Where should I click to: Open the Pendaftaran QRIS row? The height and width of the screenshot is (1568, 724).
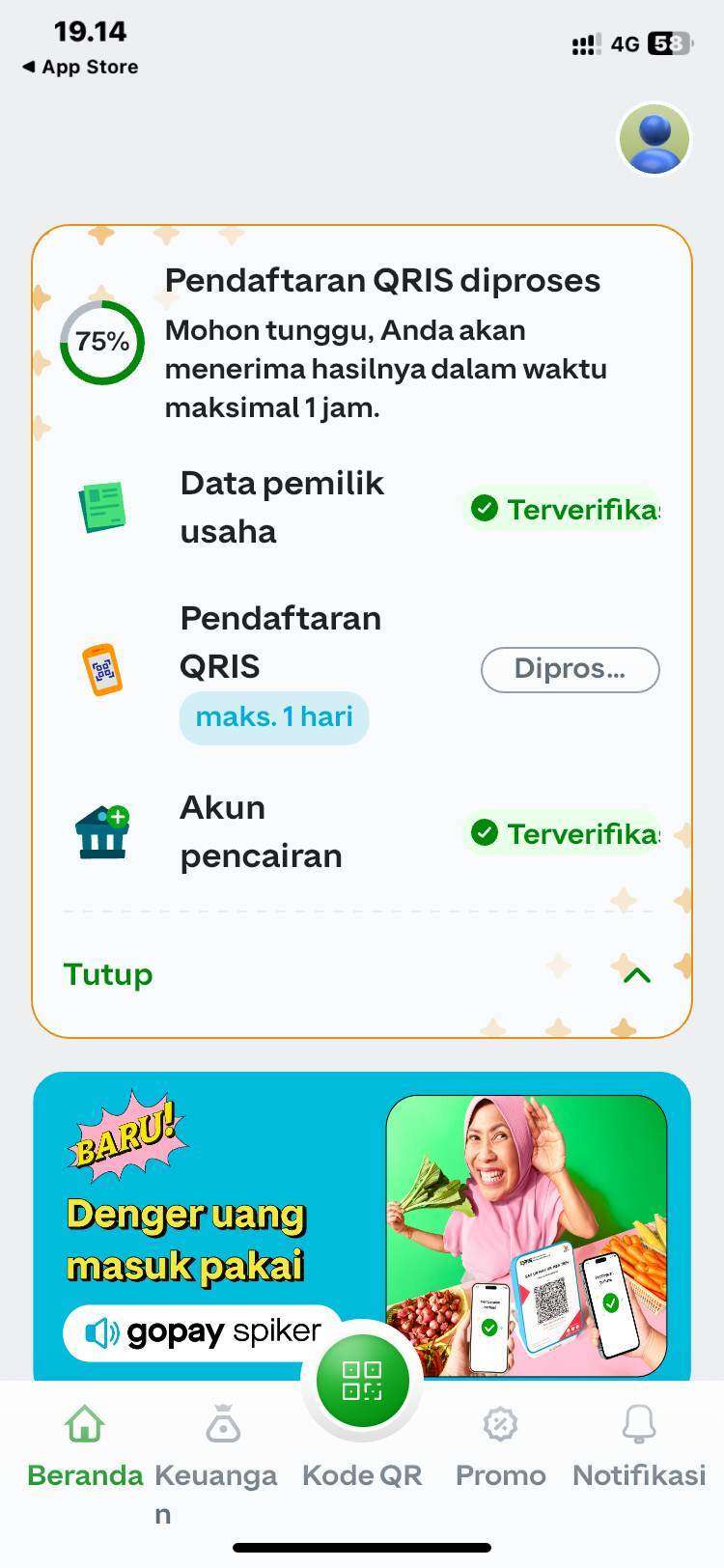[x=363, y=668]
